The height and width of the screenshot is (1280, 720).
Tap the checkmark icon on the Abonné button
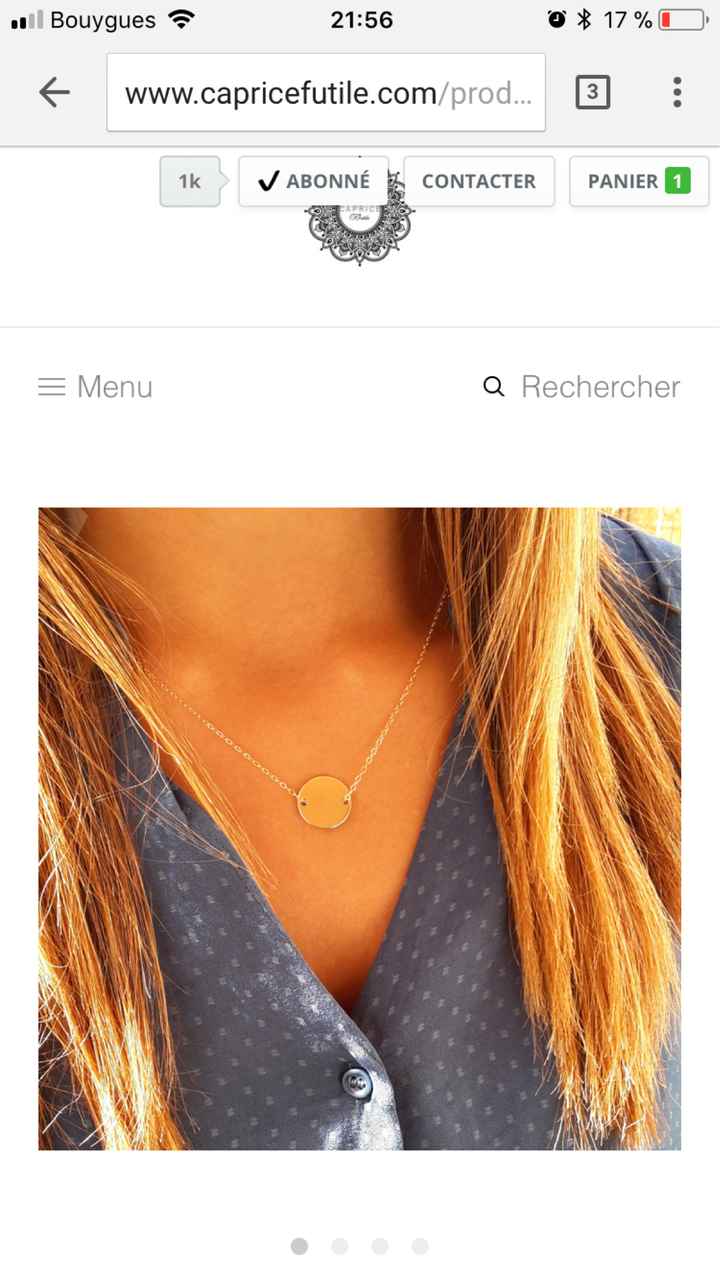click(267, 181)
